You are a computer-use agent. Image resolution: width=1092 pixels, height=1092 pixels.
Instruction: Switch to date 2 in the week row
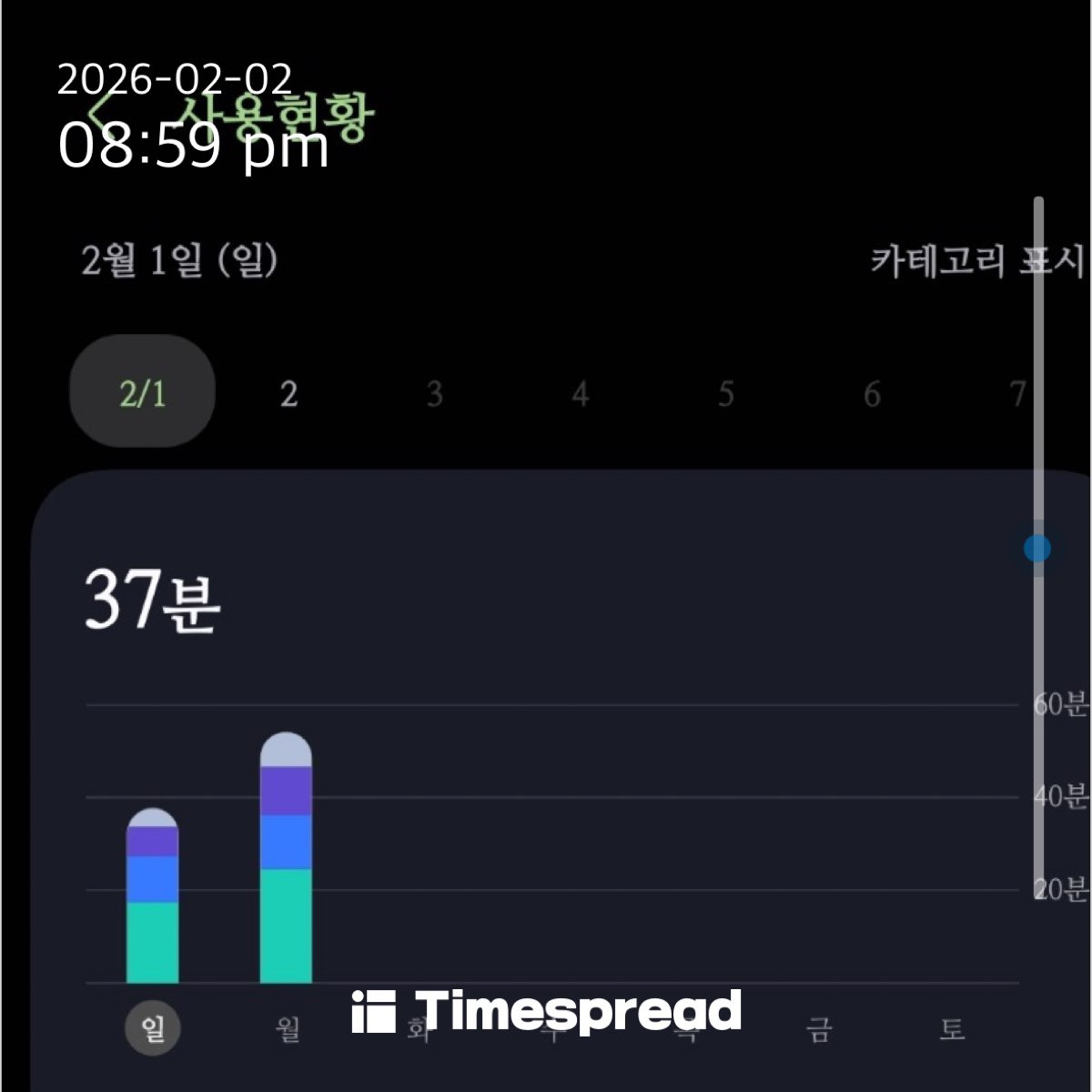(288, 394)
